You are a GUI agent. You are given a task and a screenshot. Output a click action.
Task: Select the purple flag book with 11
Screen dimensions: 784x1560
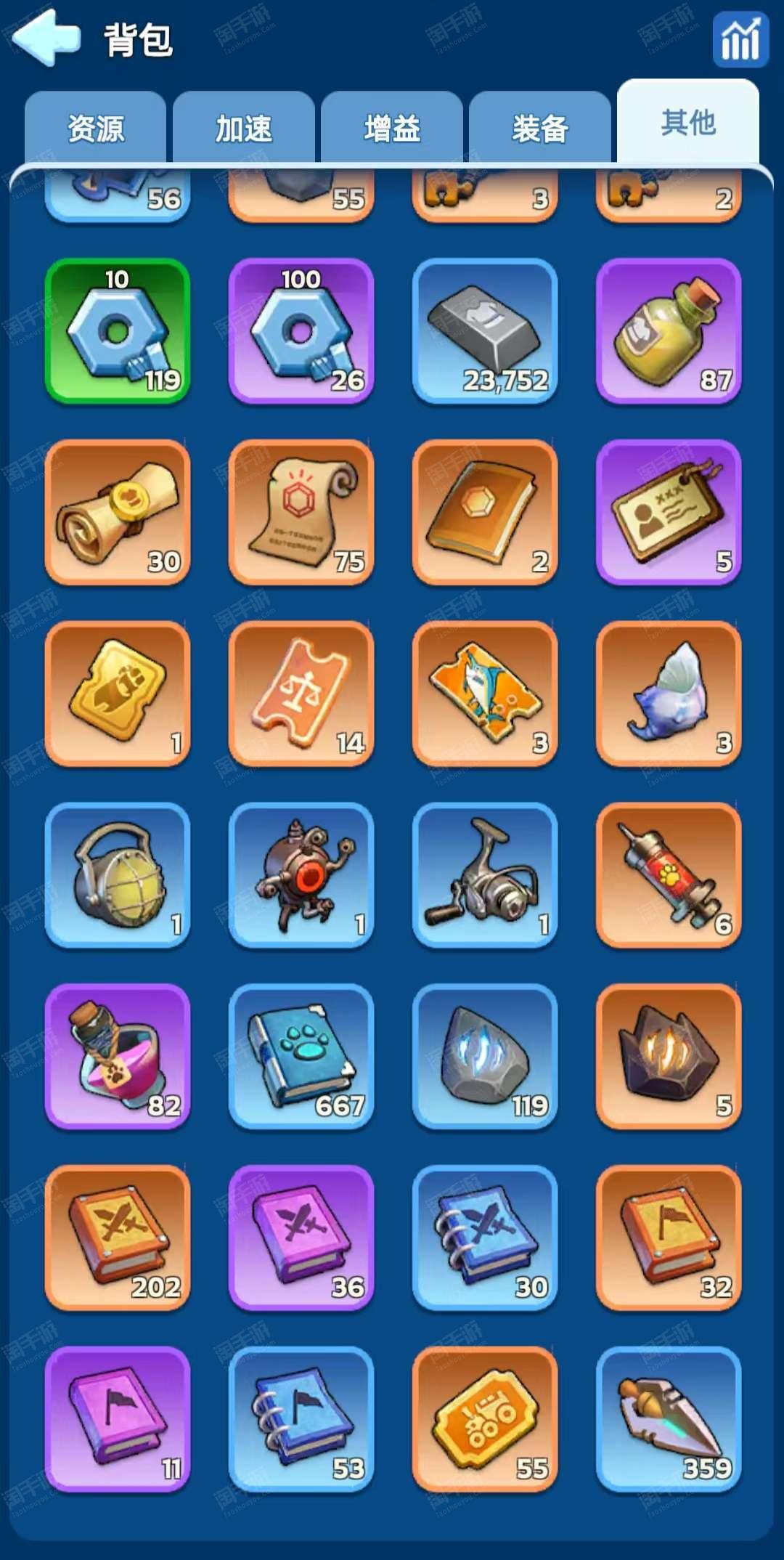118,1420
